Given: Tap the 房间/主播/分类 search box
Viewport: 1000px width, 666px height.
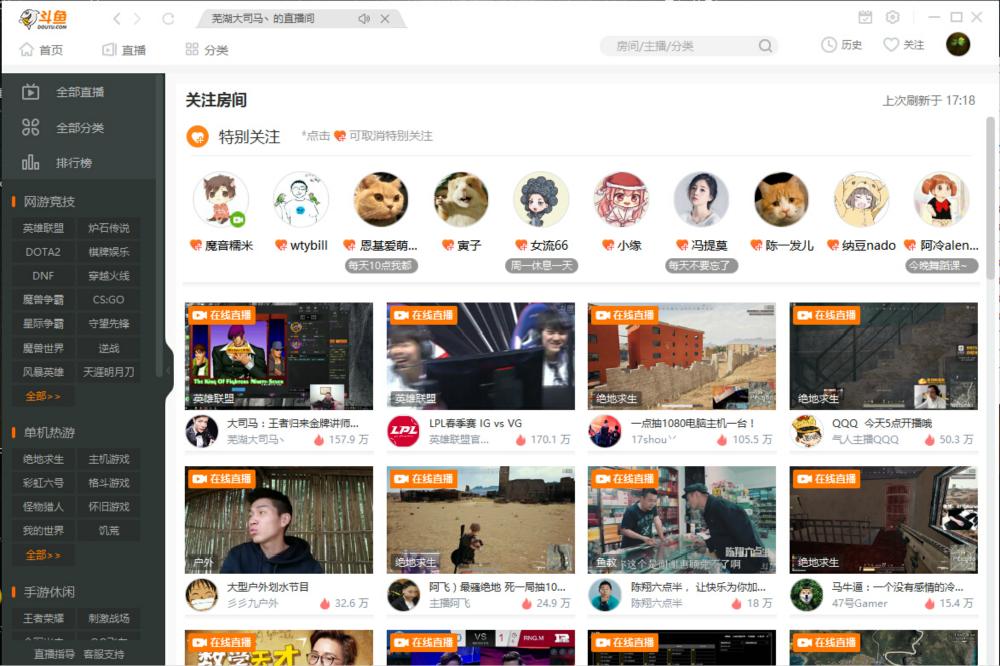Looking at the screenshot, I should pyautogui.click(x=680, y=46).
